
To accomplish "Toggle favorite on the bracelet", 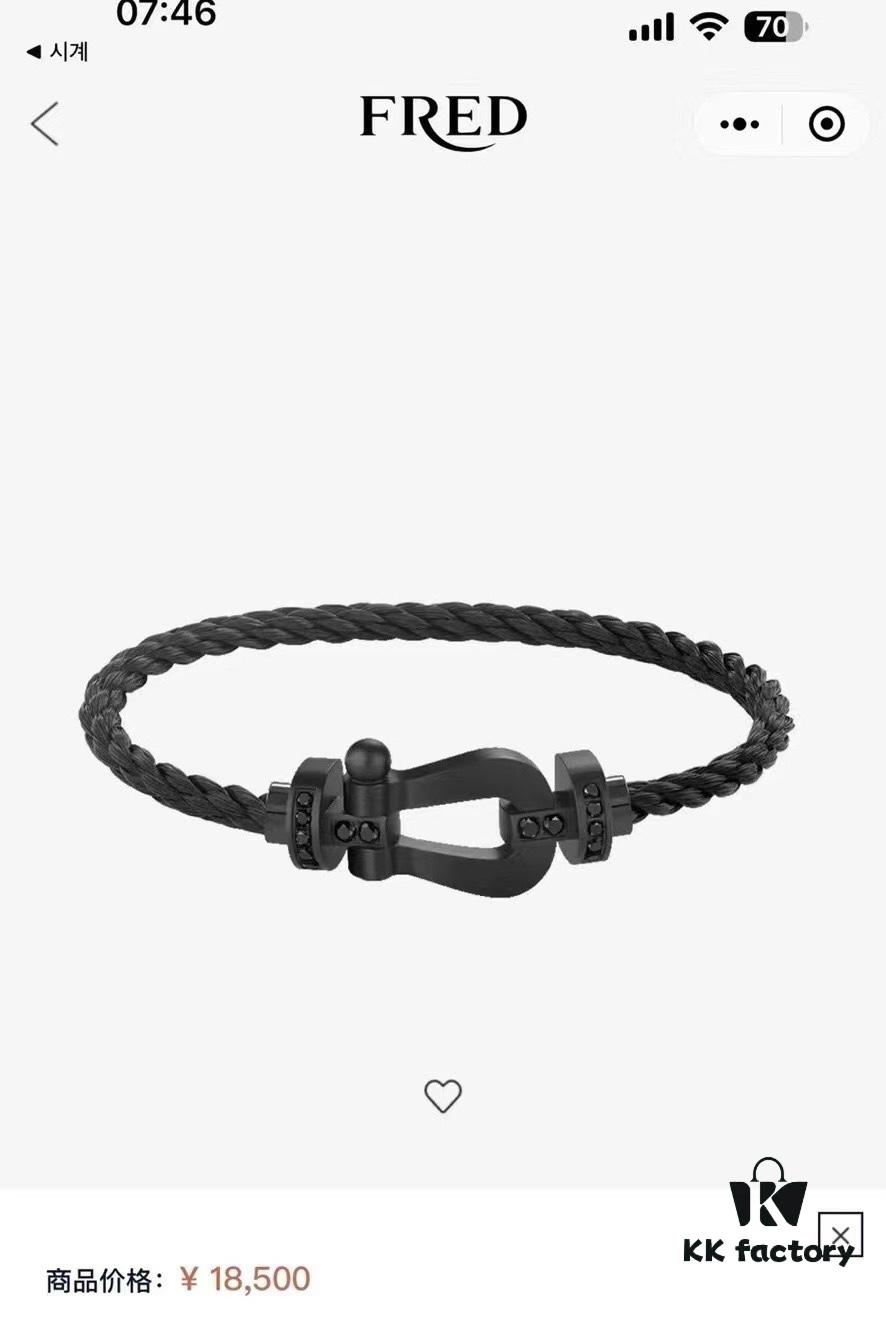I will pyautogui.click(x=443, y=1097).
